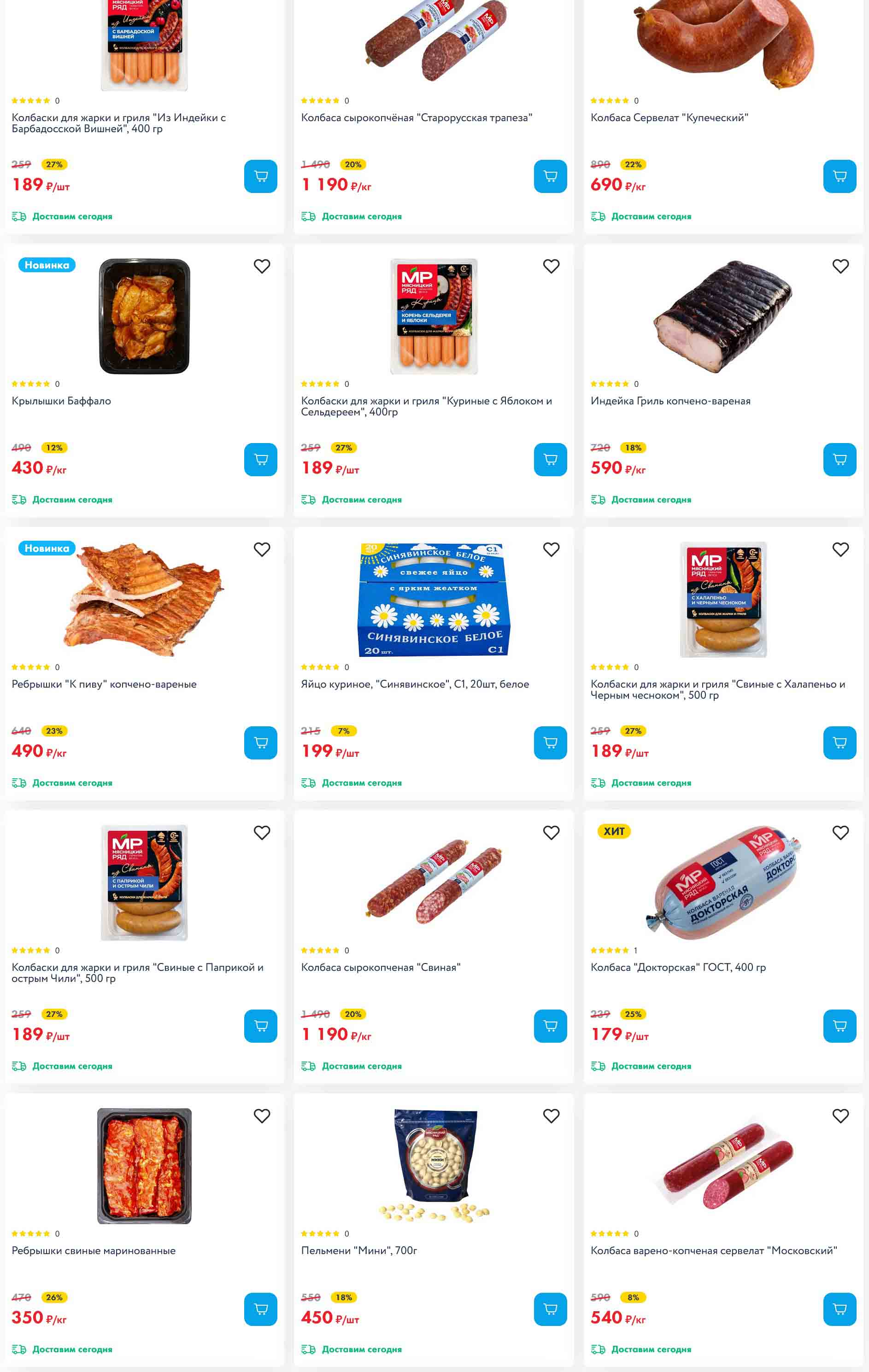Add Колбаса "Старорусская трапеза" to cart
This screenshot has height=1372, width=869.
tap(550, 176)
